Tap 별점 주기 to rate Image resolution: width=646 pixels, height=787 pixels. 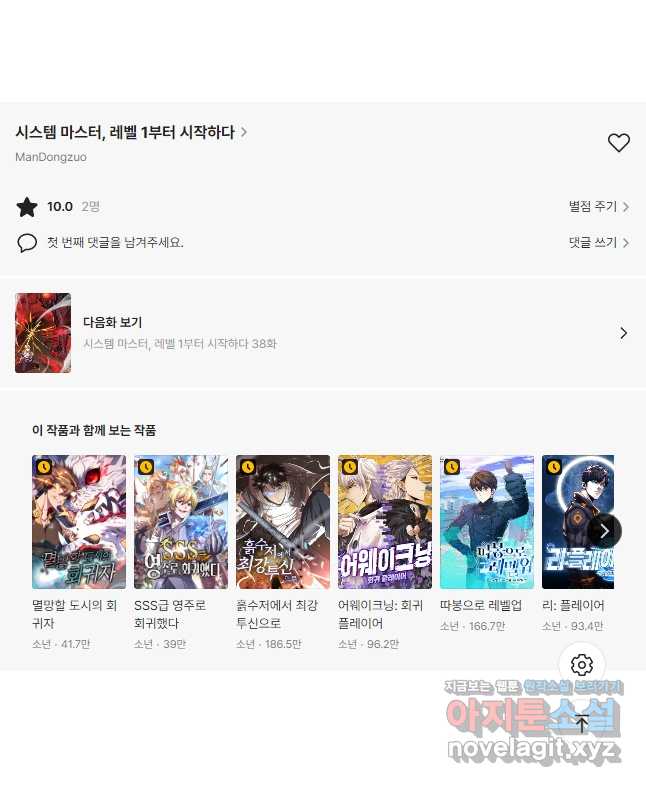[x=598, y=207]
